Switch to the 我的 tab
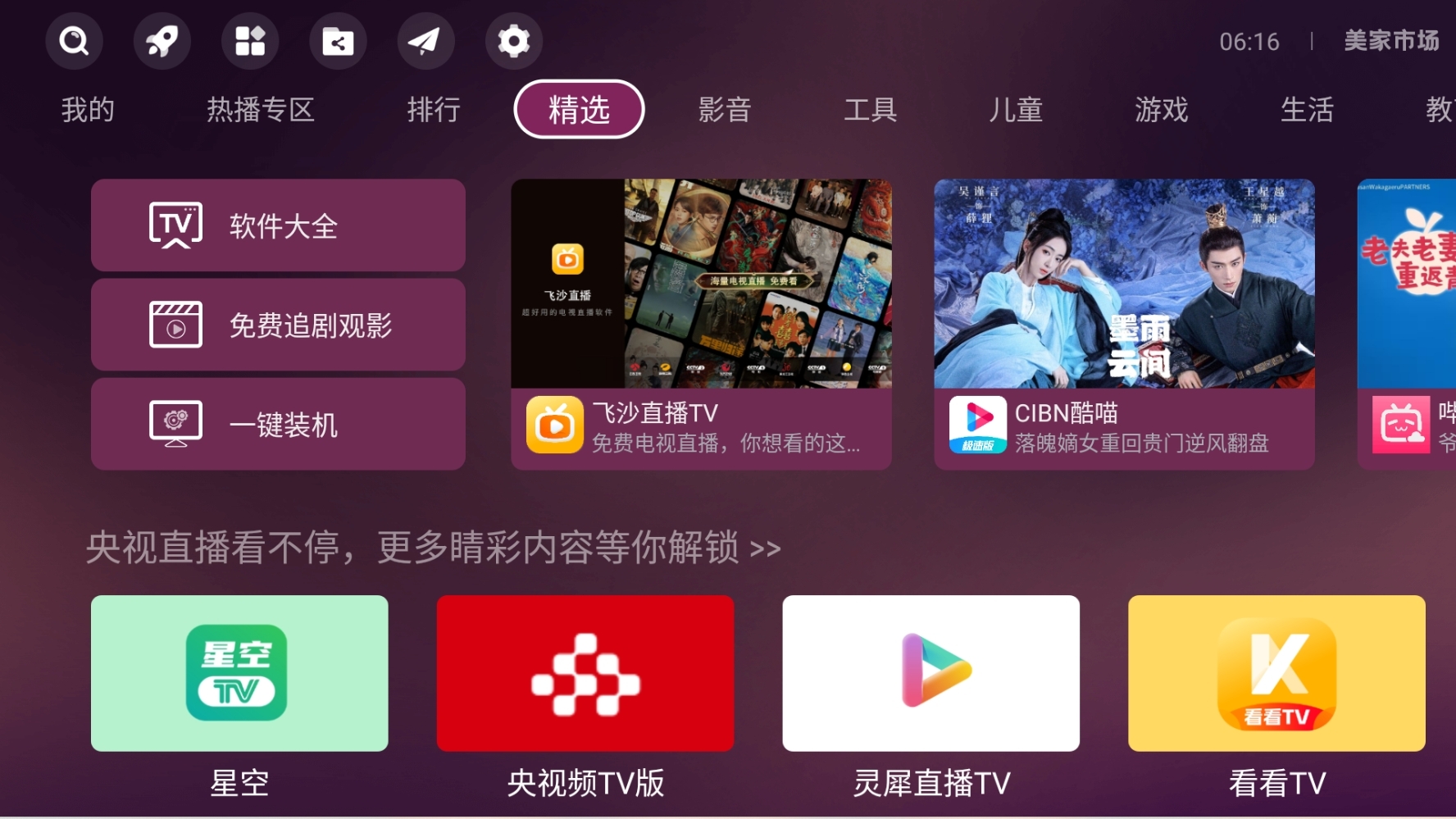 [x=88, y=109]
